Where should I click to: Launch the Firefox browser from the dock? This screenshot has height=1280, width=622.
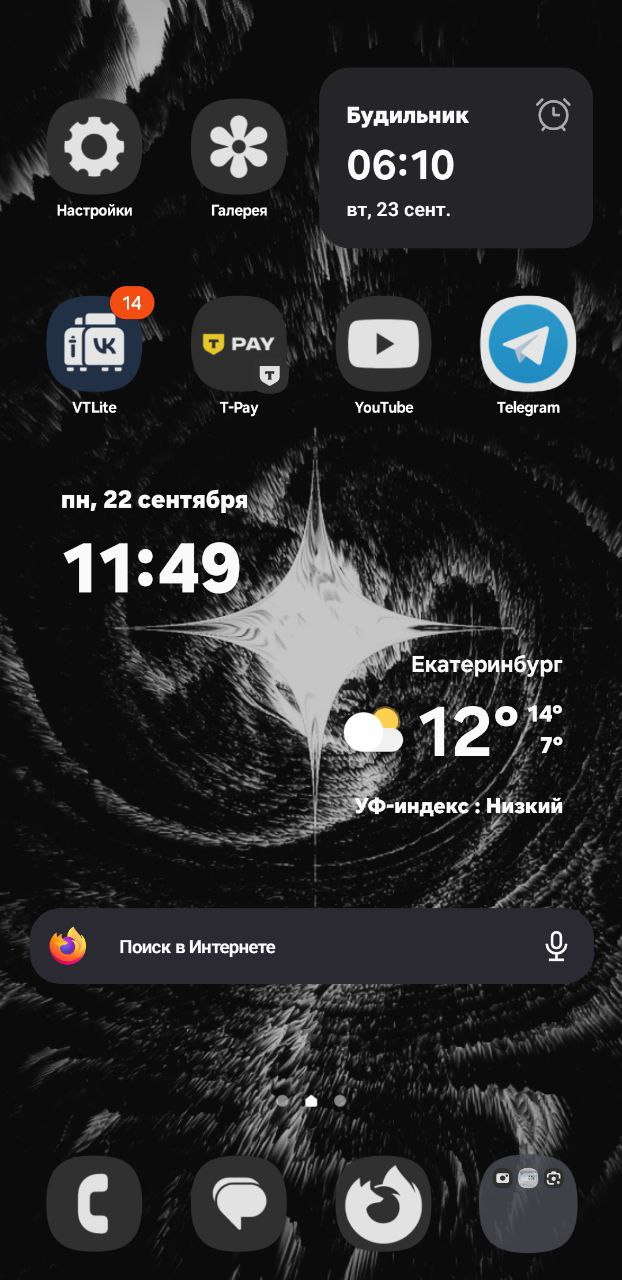(x=384, y=1203)
